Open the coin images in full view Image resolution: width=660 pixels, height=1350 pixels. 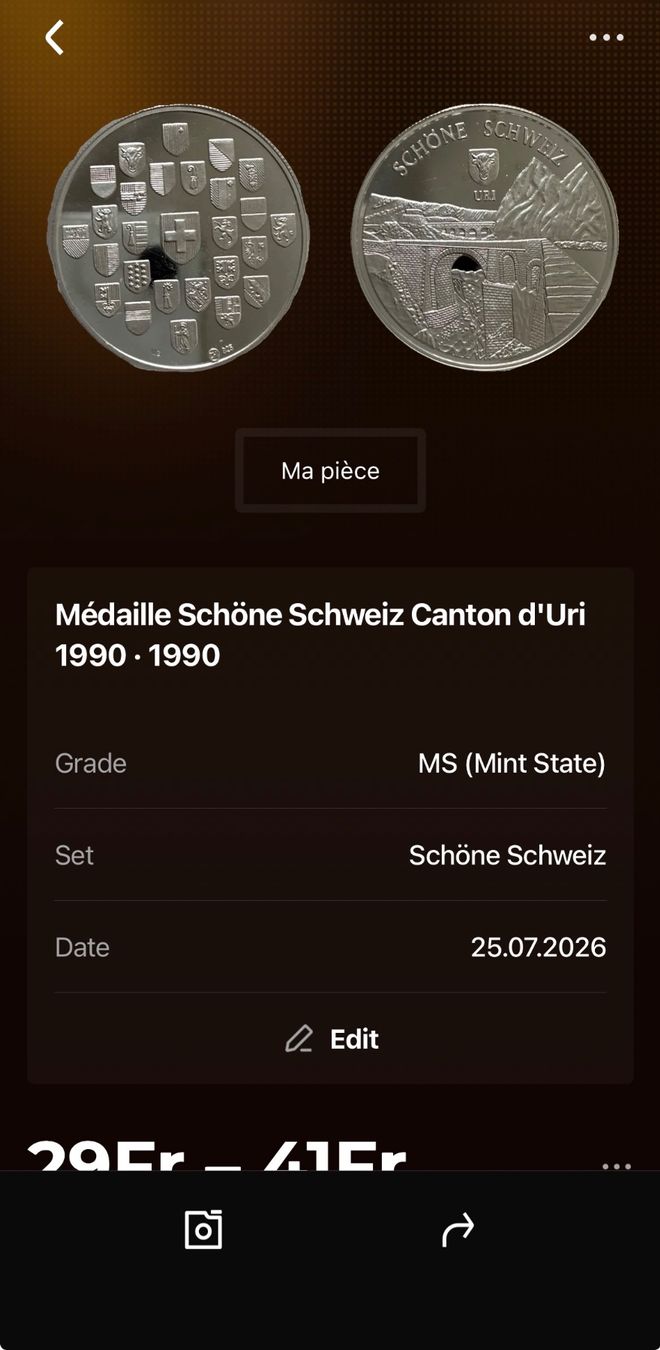[x=333, y=238]
